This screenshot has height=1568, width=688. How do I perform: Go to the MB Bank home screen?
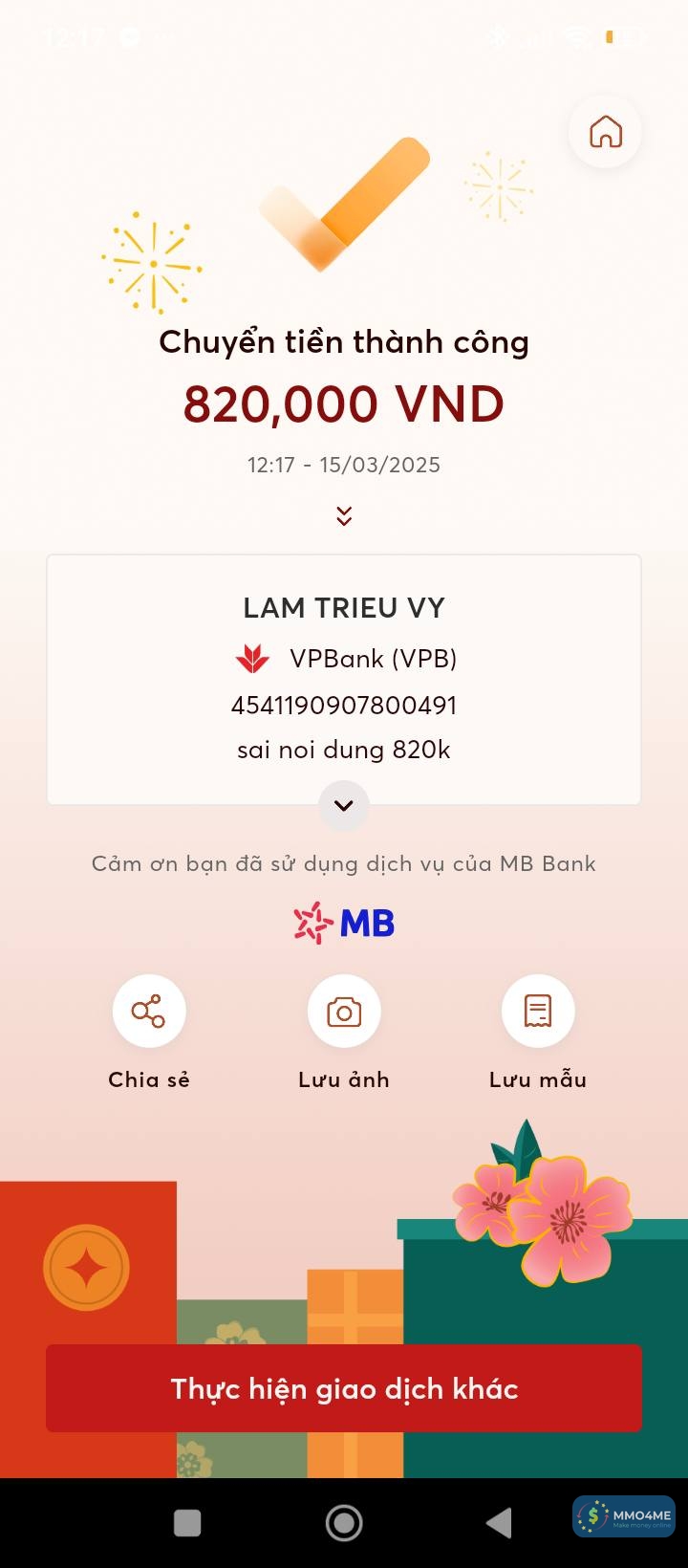[x=605, y=132]
